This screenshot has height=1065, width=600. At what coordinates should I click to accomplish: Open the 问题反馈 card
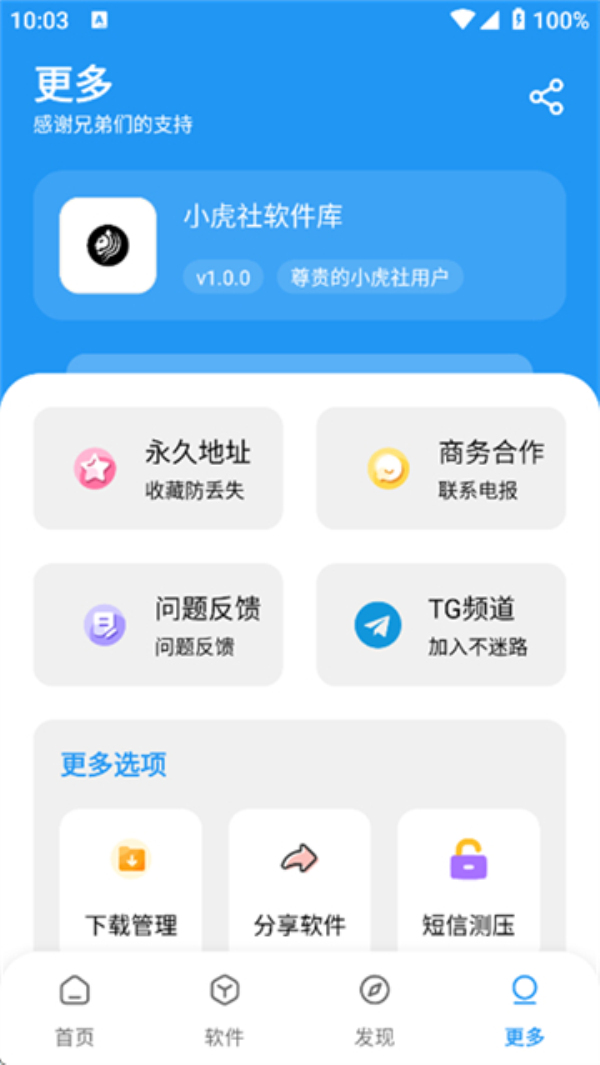(x=158, y=624)
